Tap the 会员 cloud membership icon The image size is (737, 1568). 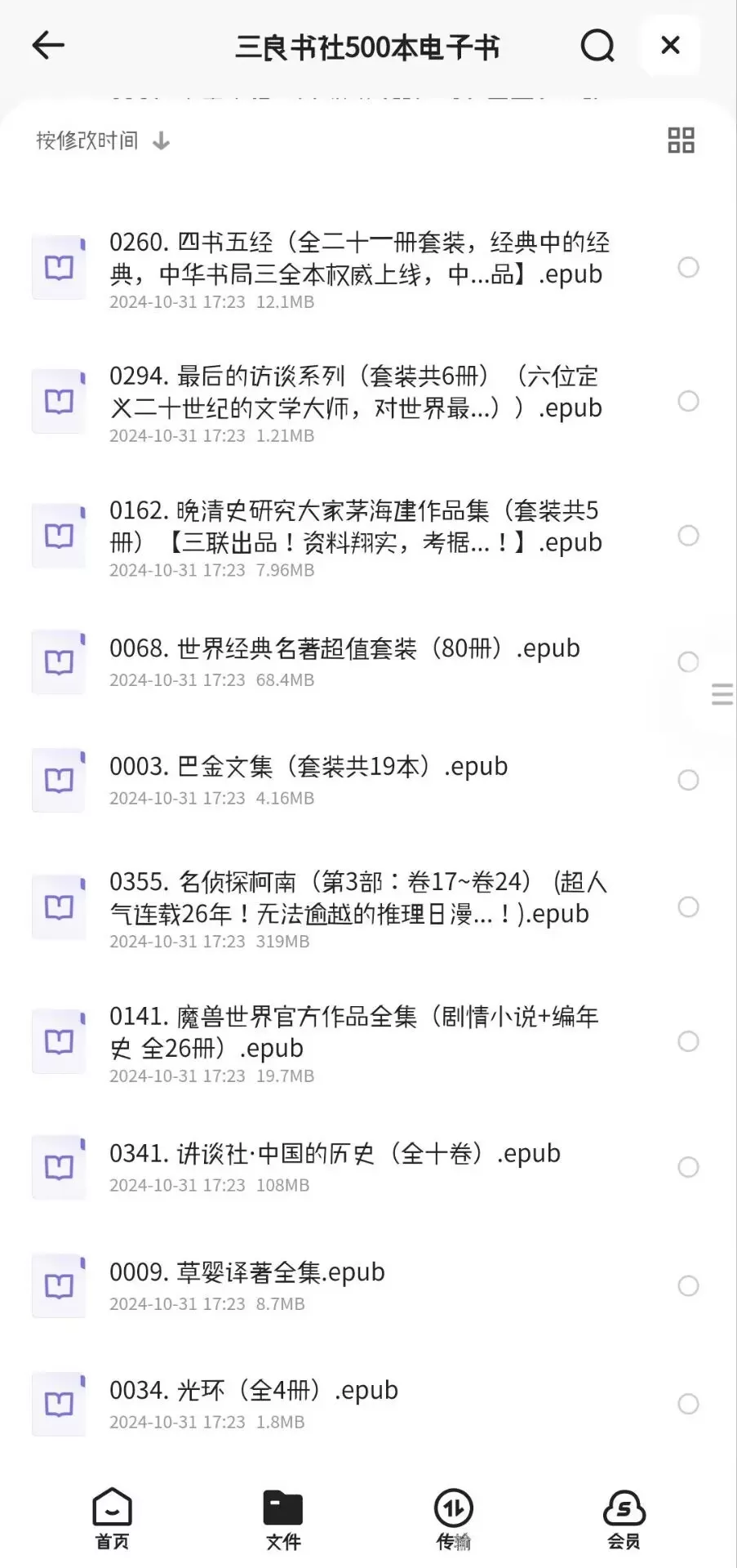pyautogui.click(x=624, y=1517)
